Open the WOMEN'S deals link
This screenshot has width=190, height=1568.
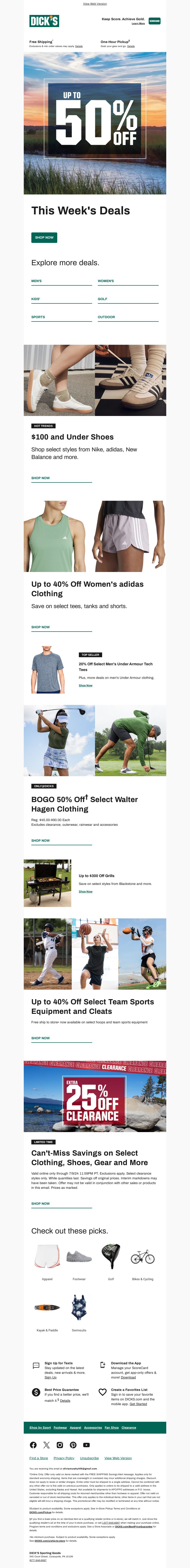(x=106, y=281)
